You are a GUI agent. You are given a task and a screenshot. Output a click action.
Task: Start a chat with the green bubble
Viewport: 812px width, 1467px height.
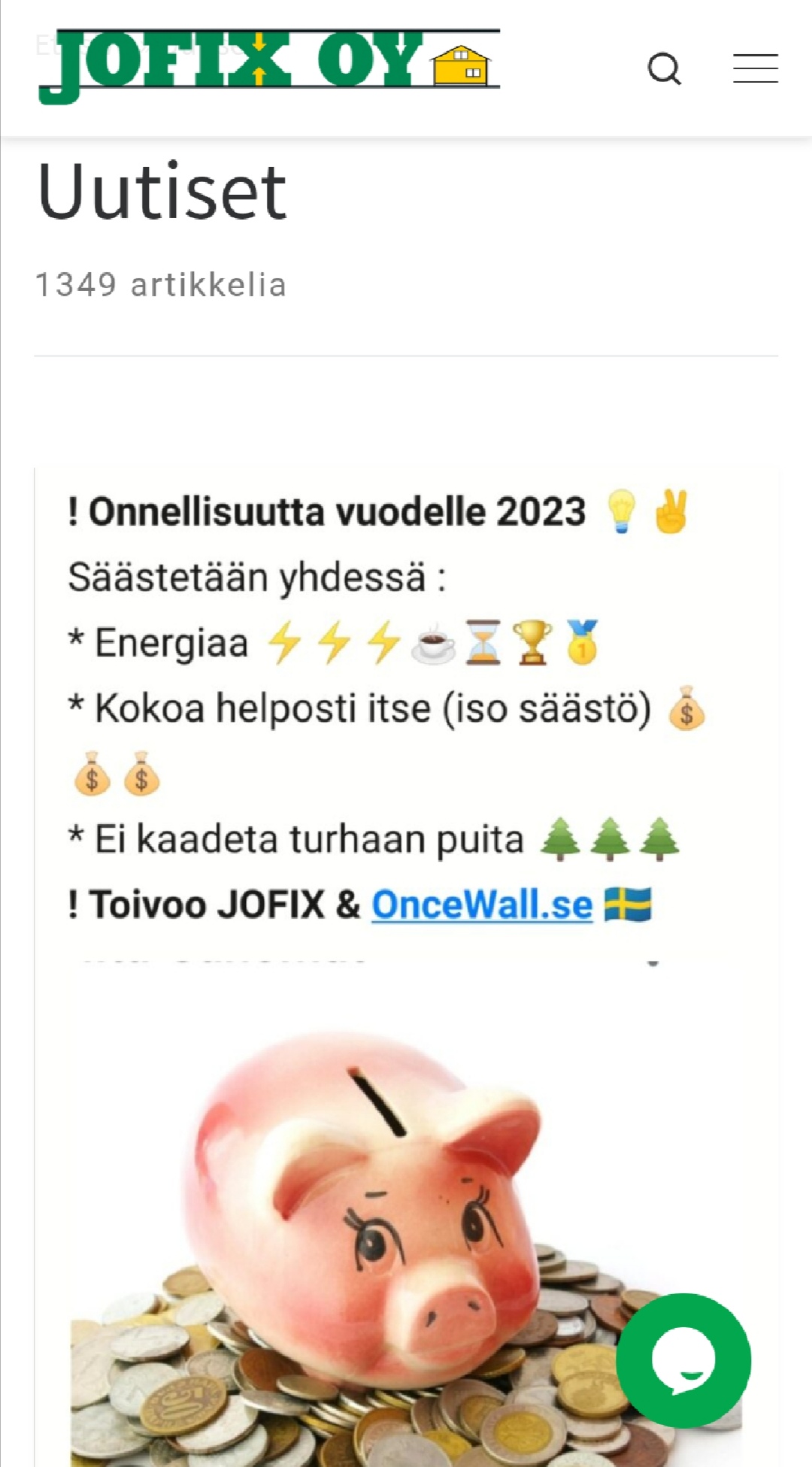pyautogui.click(x=683, y=1360)
